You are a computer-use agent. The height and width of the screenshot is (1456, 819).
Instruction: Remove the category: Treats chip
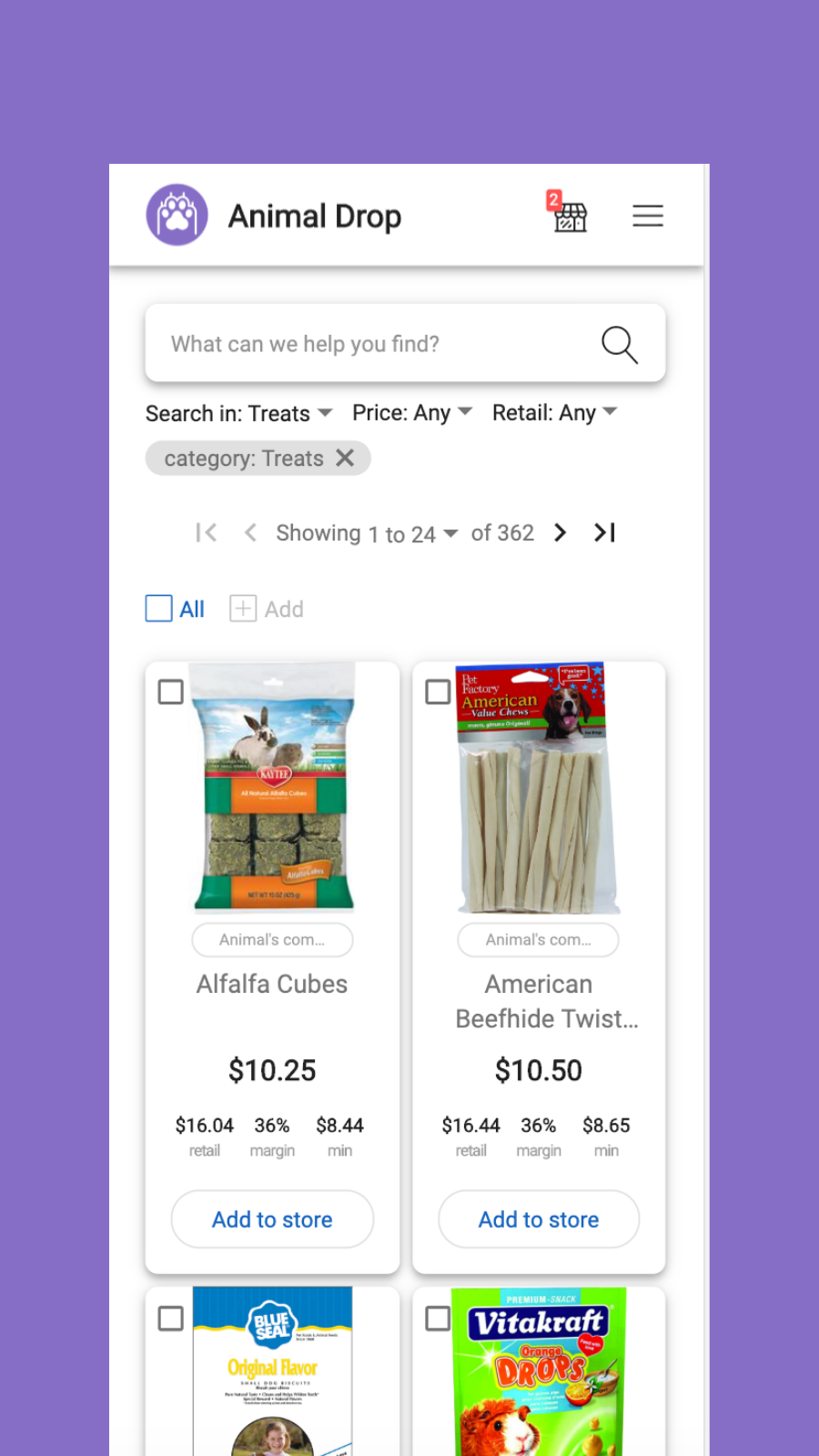(x=345, y=458)
